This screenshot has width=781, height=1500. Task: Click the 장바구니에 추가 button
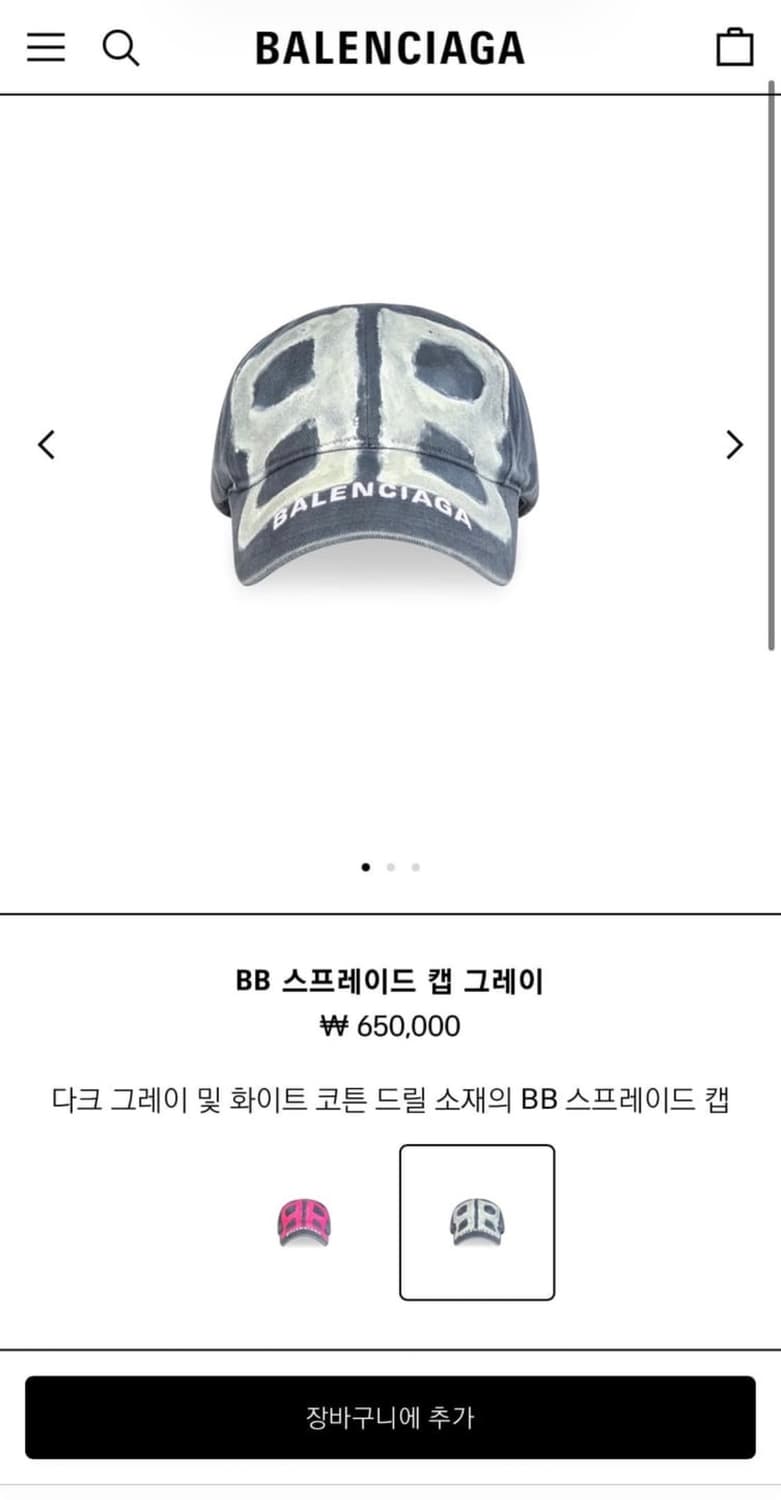point(390,1416)
